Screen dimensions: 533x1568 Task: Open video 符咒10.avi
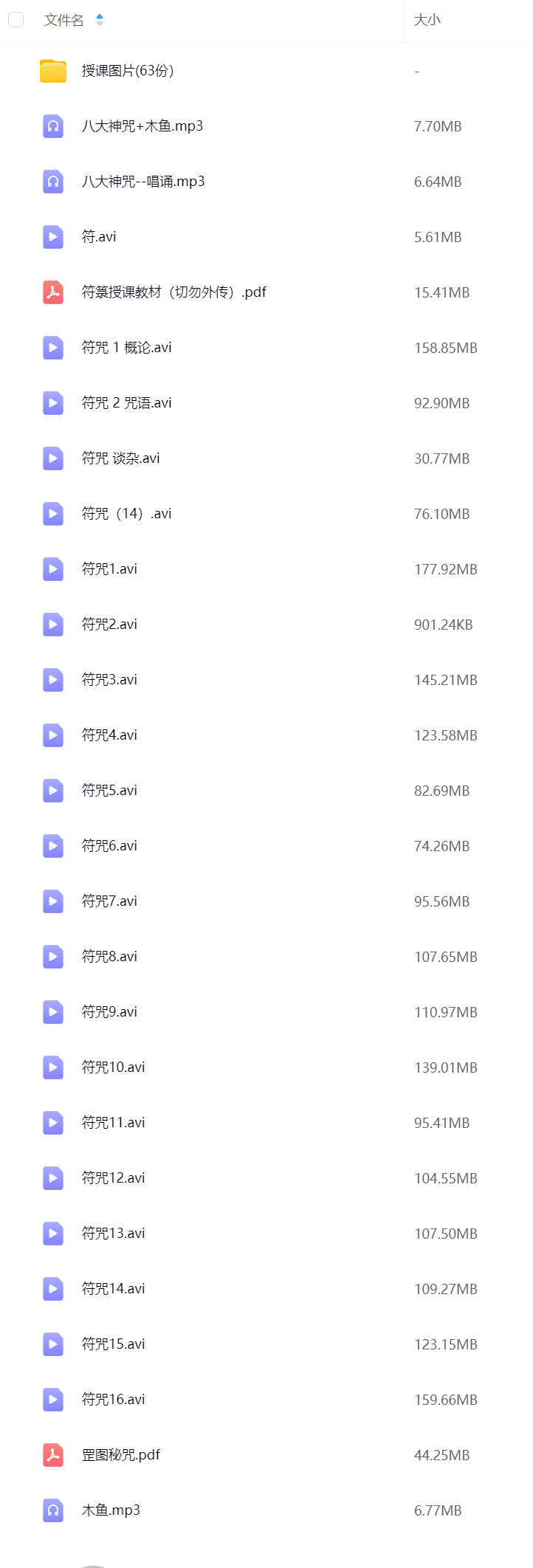tap(113, 1067)
